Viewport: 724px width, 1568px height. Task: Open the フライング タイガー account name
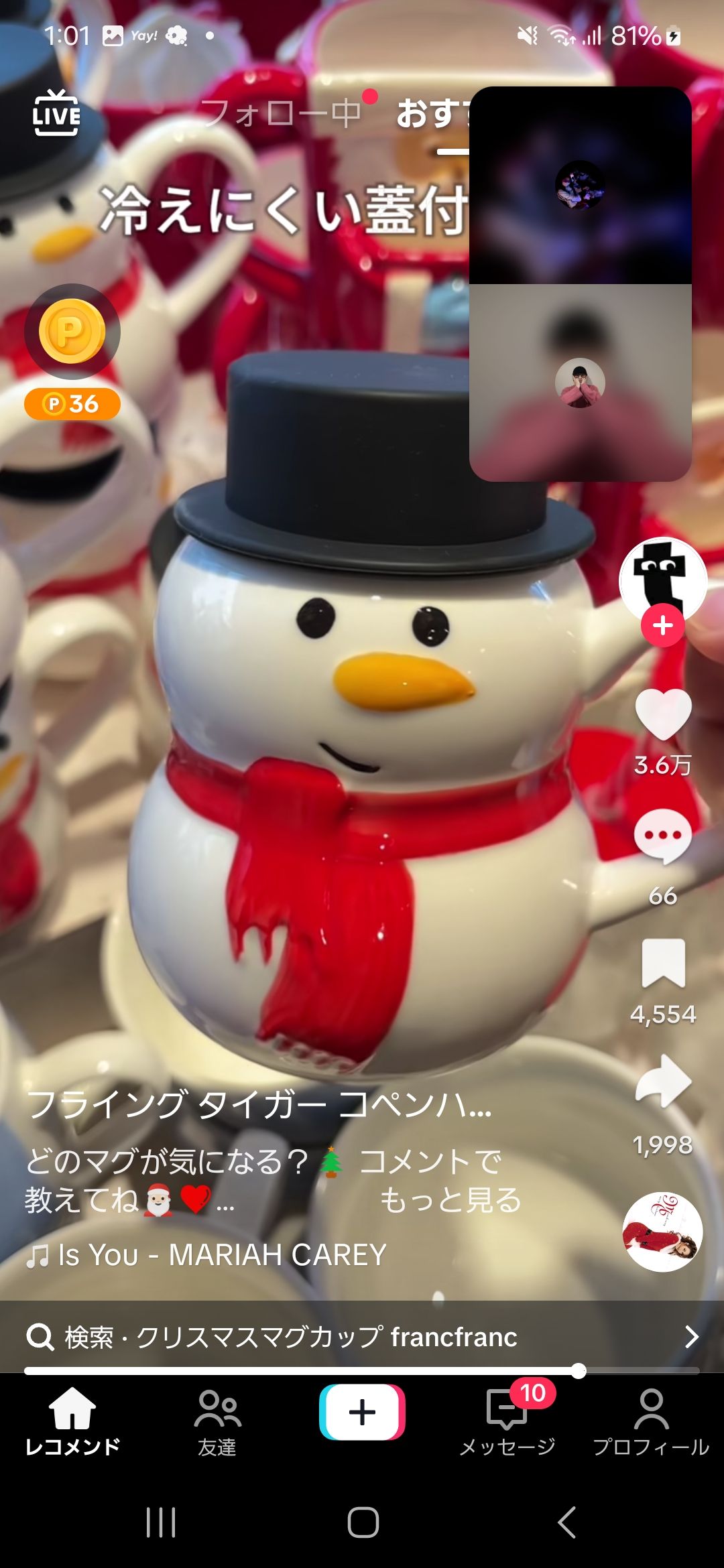pyautogui.click(x=259, y=1106)
